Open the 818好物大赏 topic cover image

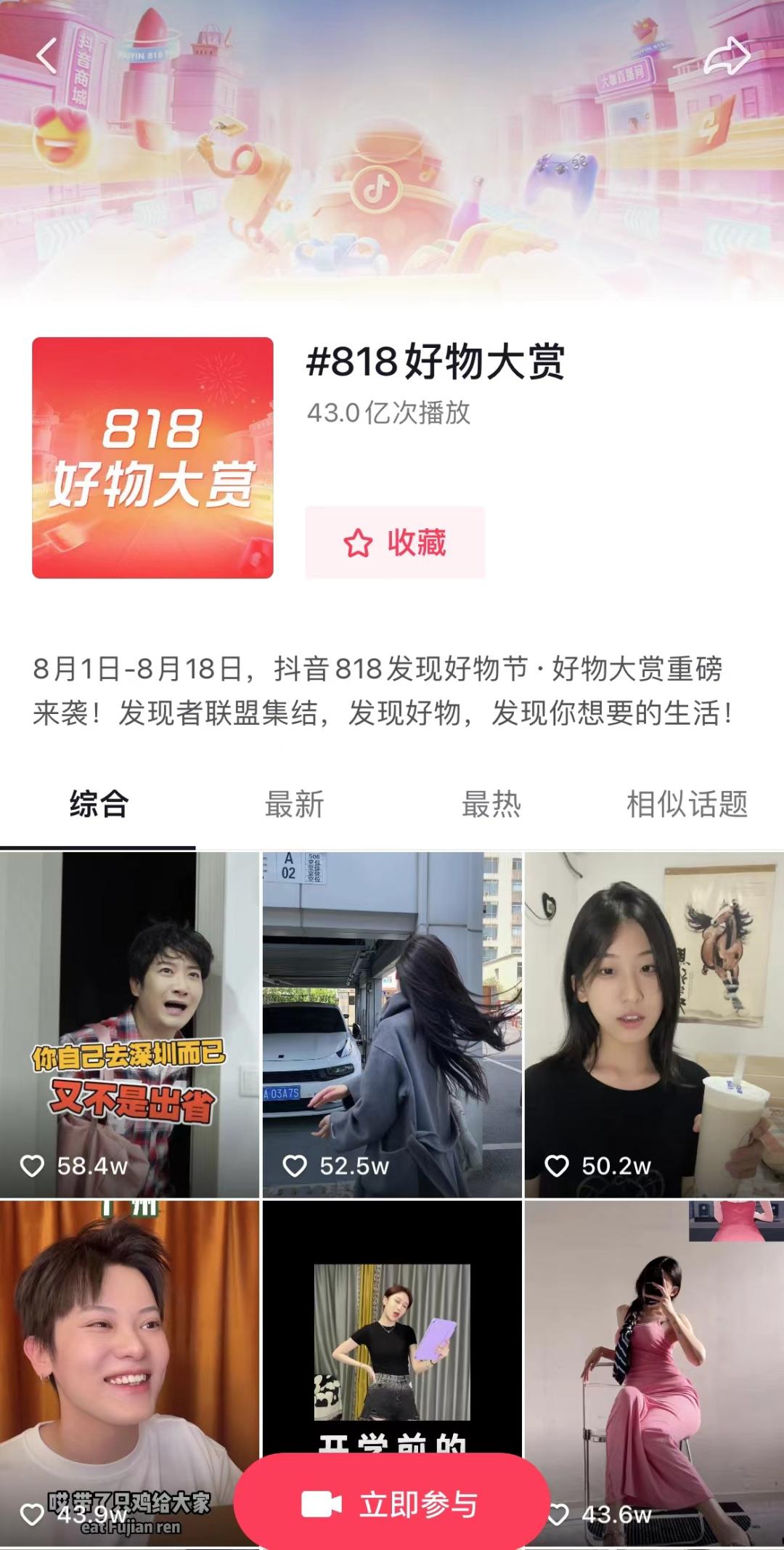(x=152, y=458)
